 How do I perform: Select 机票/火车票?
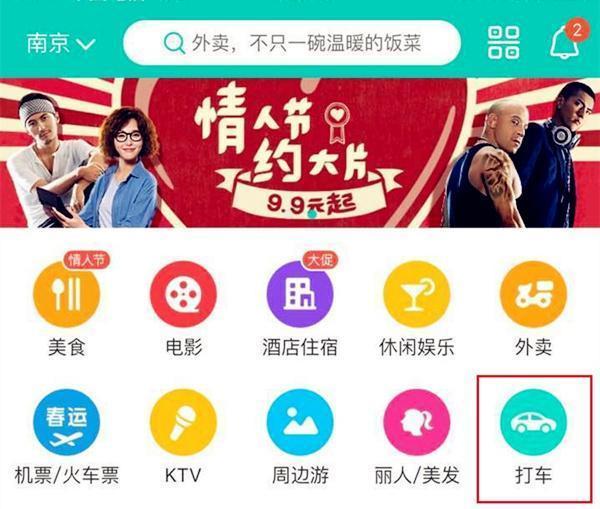66,424
